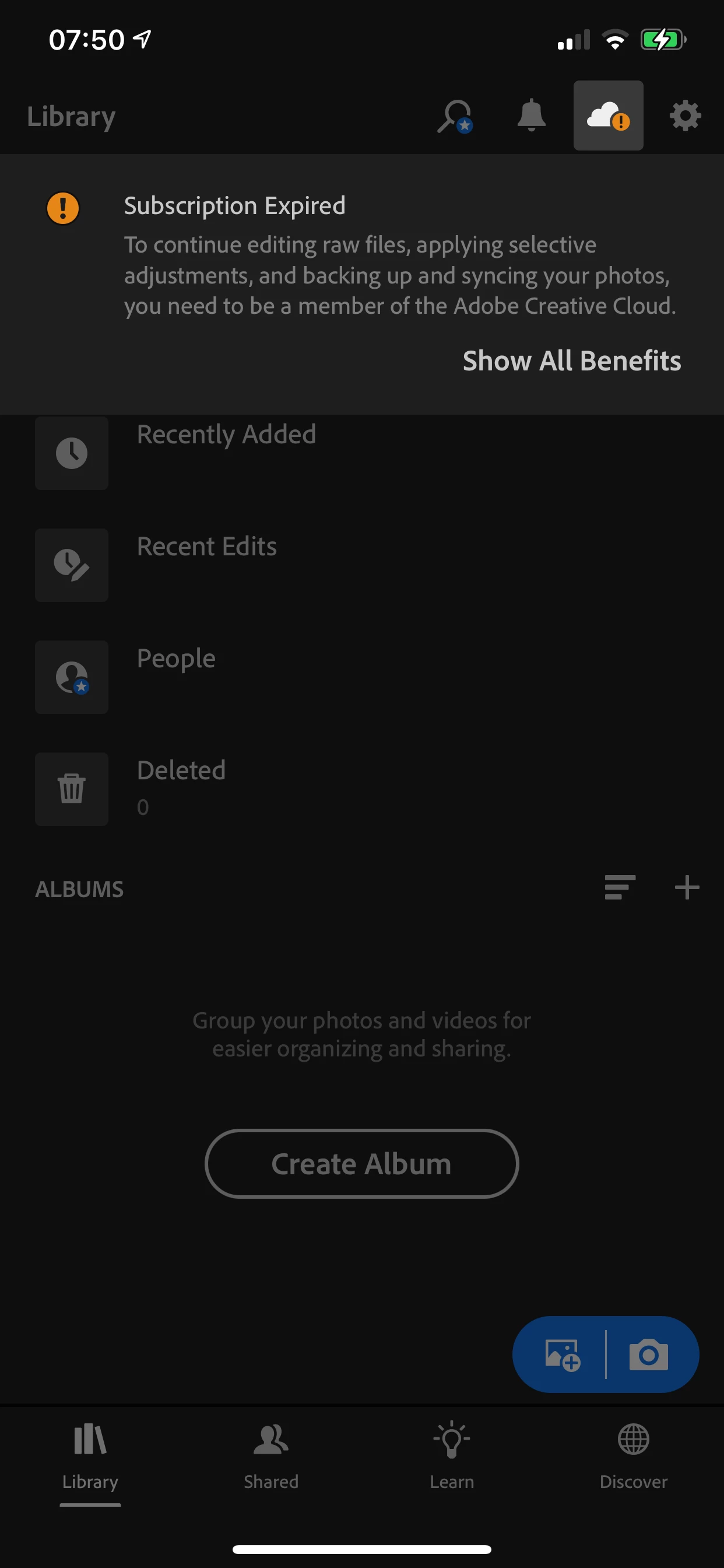This screenshot has width=724, height=1568.
Task: Tap the cloud sync status icon
Action: click(608, 116)
